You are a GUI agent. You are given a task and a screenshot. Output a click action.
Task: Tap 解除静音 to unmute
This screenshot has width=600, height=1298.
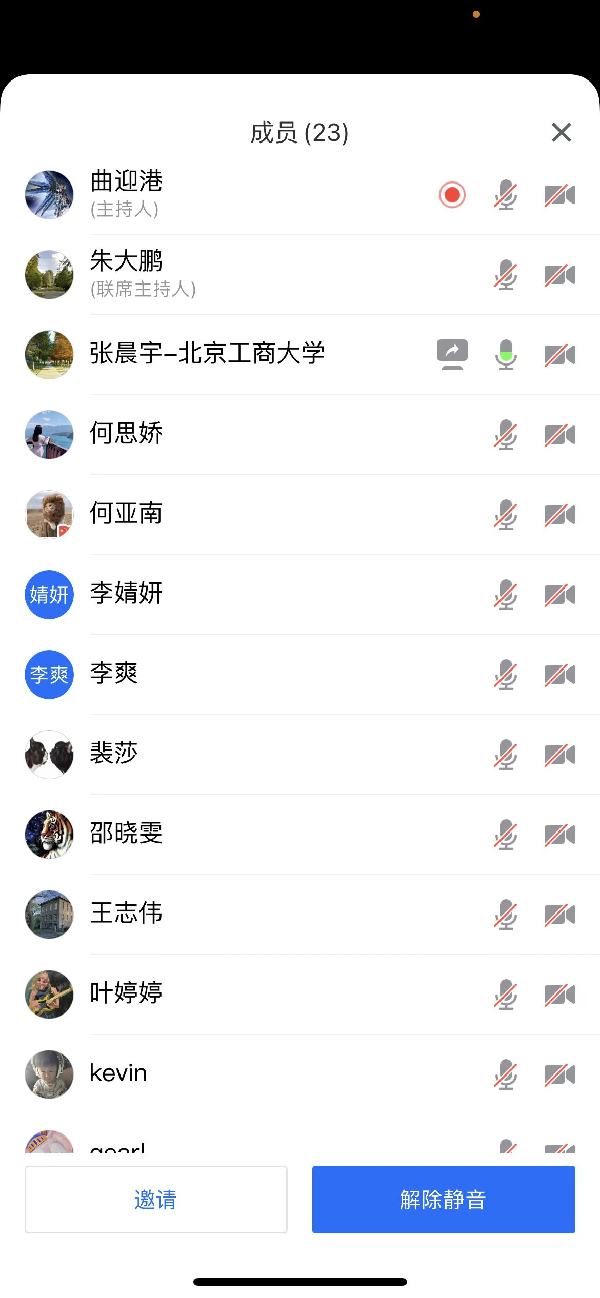[443, 1199]
